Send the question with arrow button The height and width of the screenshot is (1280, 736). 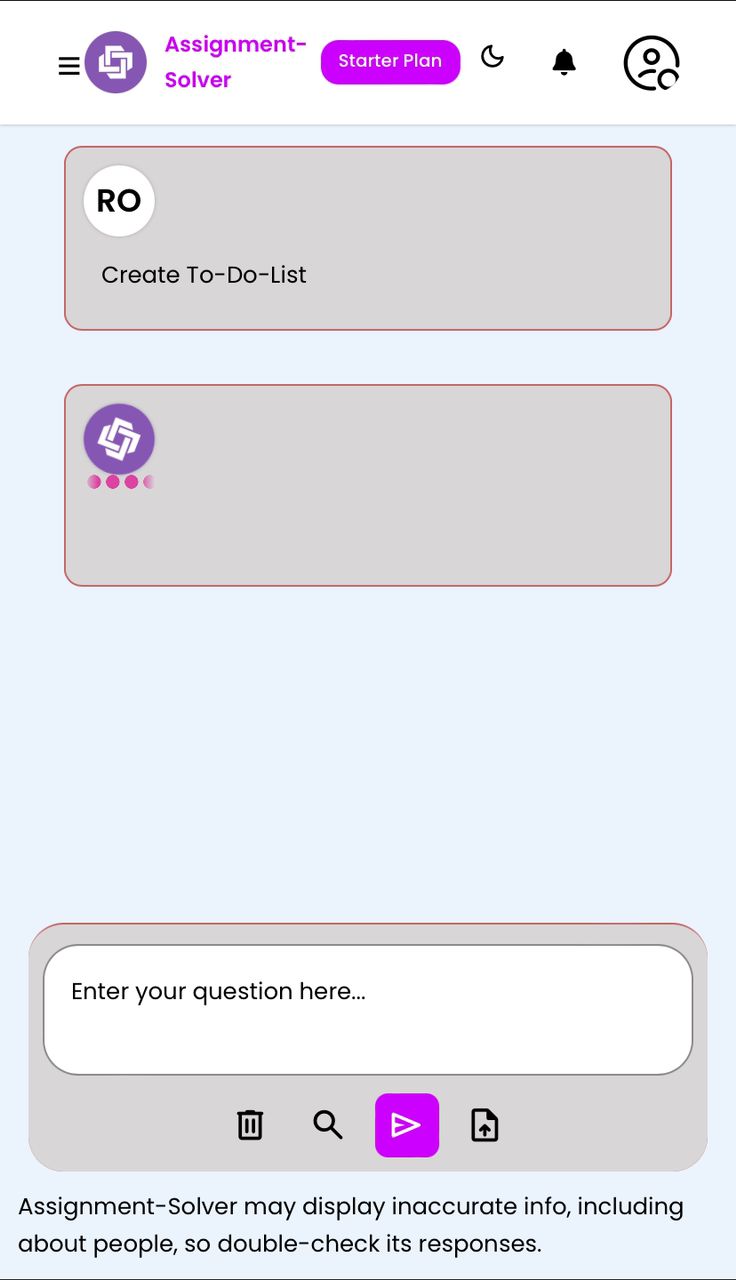click(406, 1125)
